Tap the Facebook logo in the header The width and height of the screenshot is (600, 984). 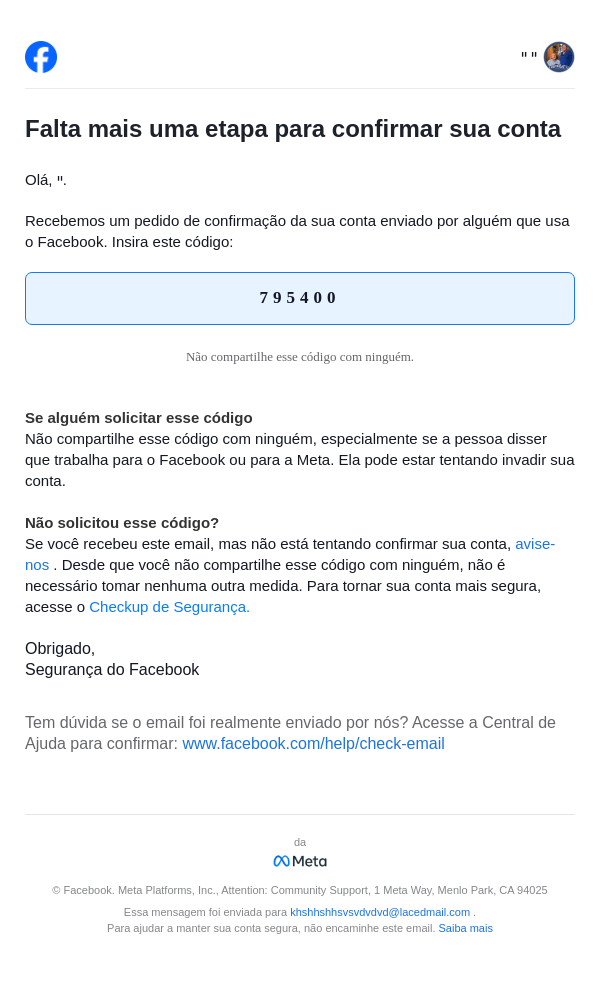click(x=41, y=57)
